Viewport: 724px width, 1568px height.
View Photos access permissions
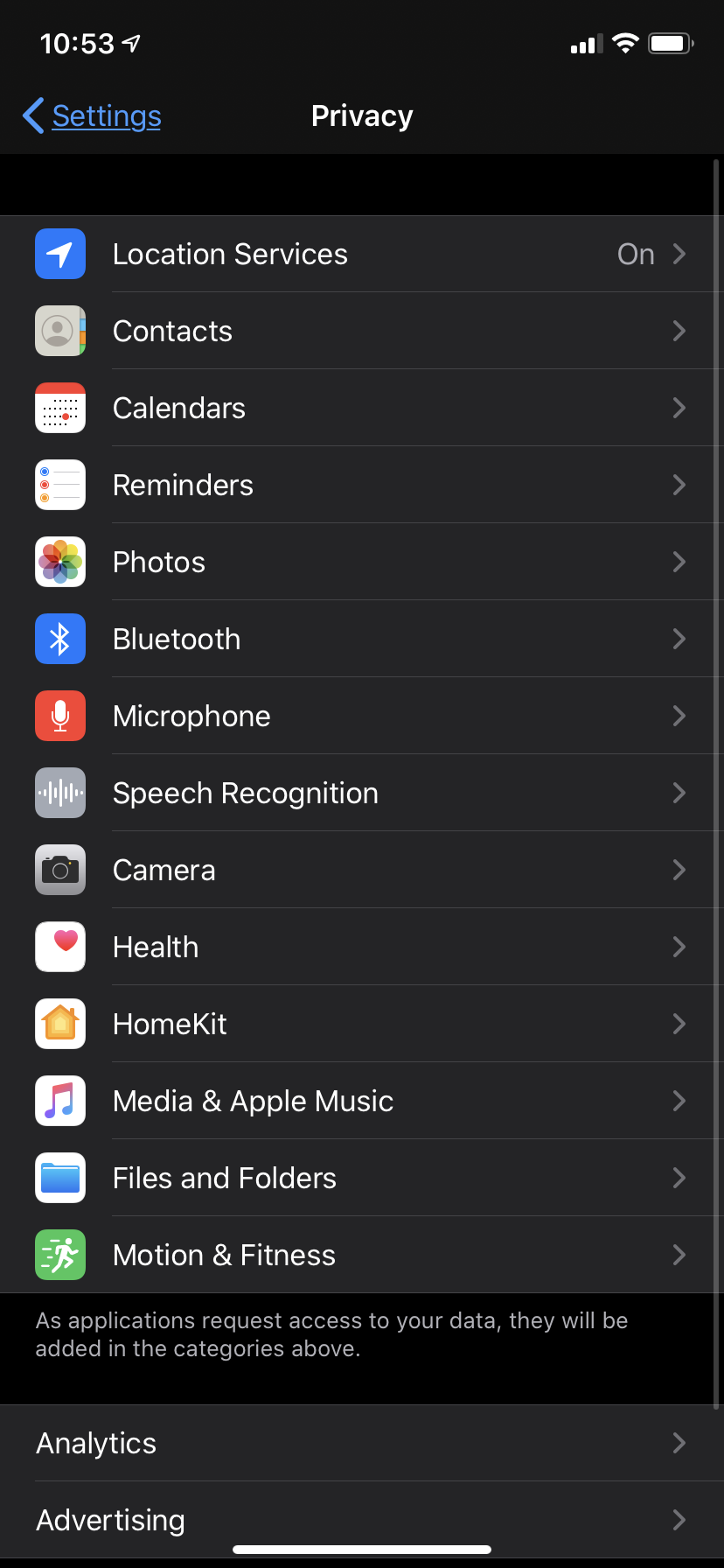click(x=362, y=562)
